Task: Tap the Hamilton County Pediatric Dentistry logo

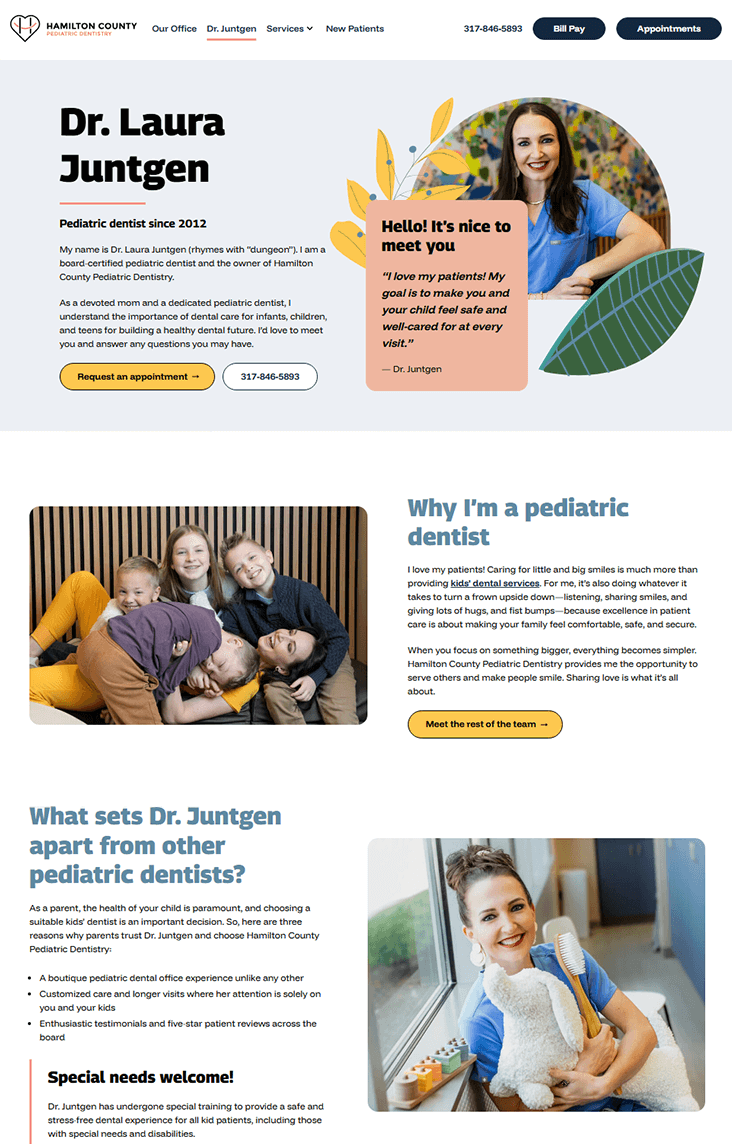Action: click(73, 28)
